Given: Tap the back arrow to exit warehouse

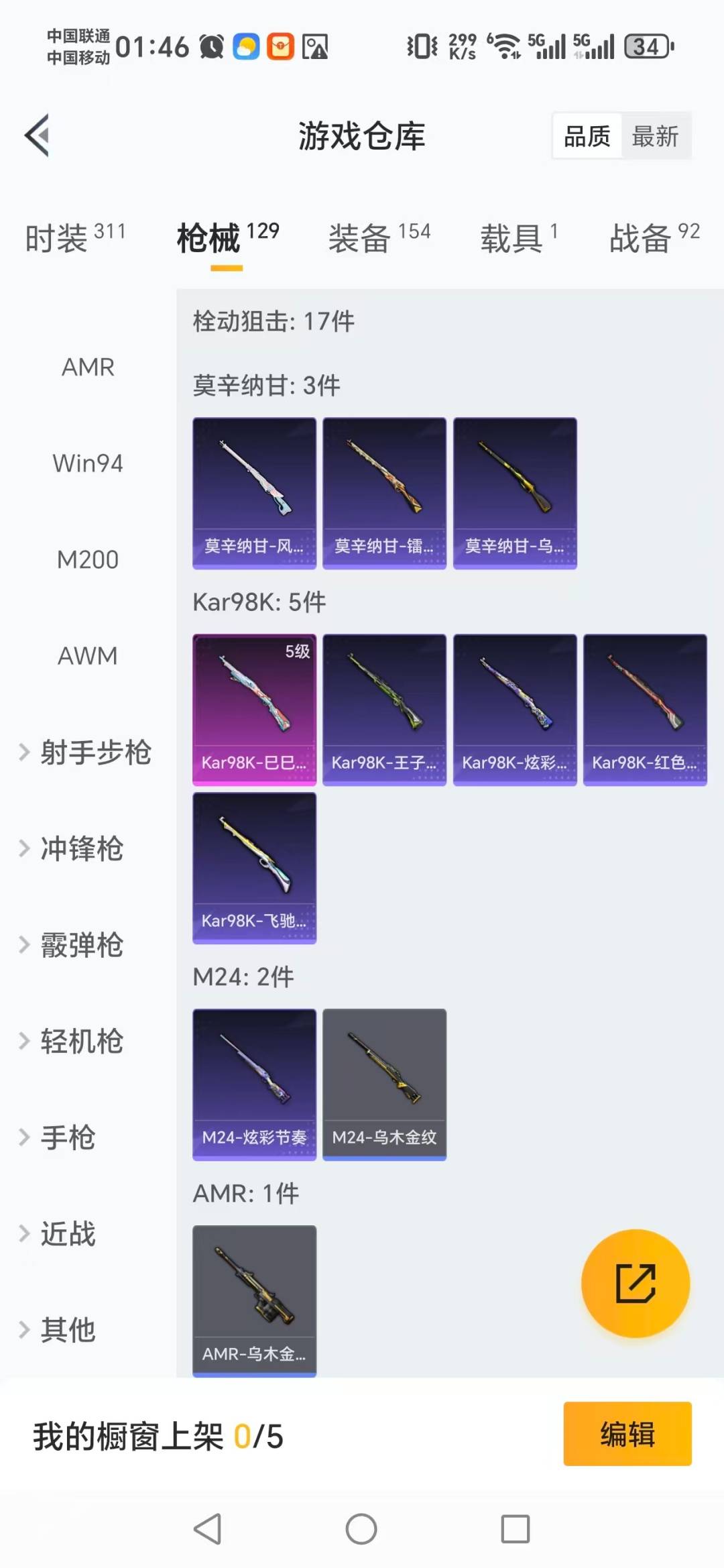Looking at the screenshot, I should (38, 134).
